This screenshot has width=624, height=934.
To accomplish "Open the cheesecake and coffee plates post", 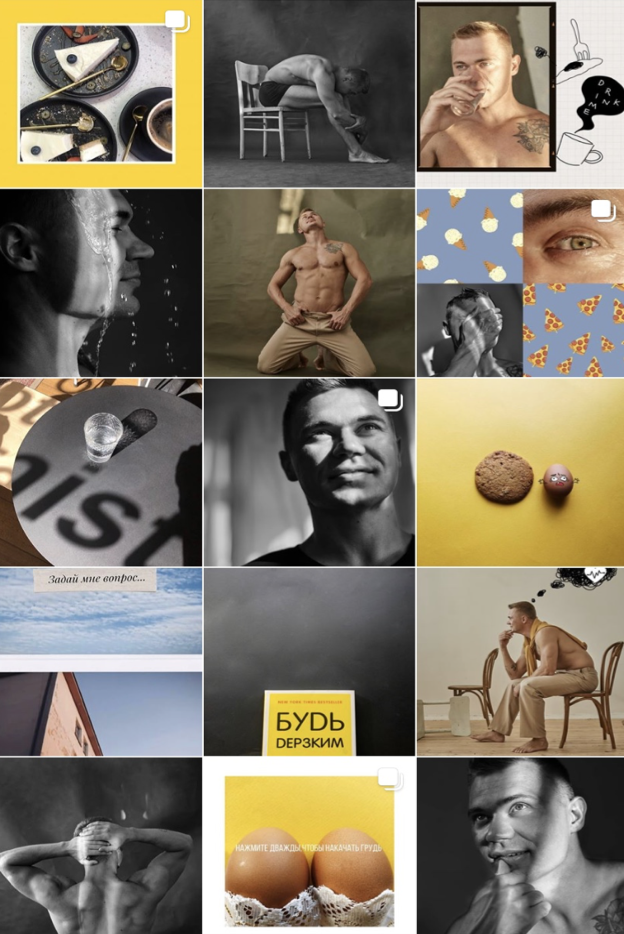I will pyautogui.click(x=101, y=93).
